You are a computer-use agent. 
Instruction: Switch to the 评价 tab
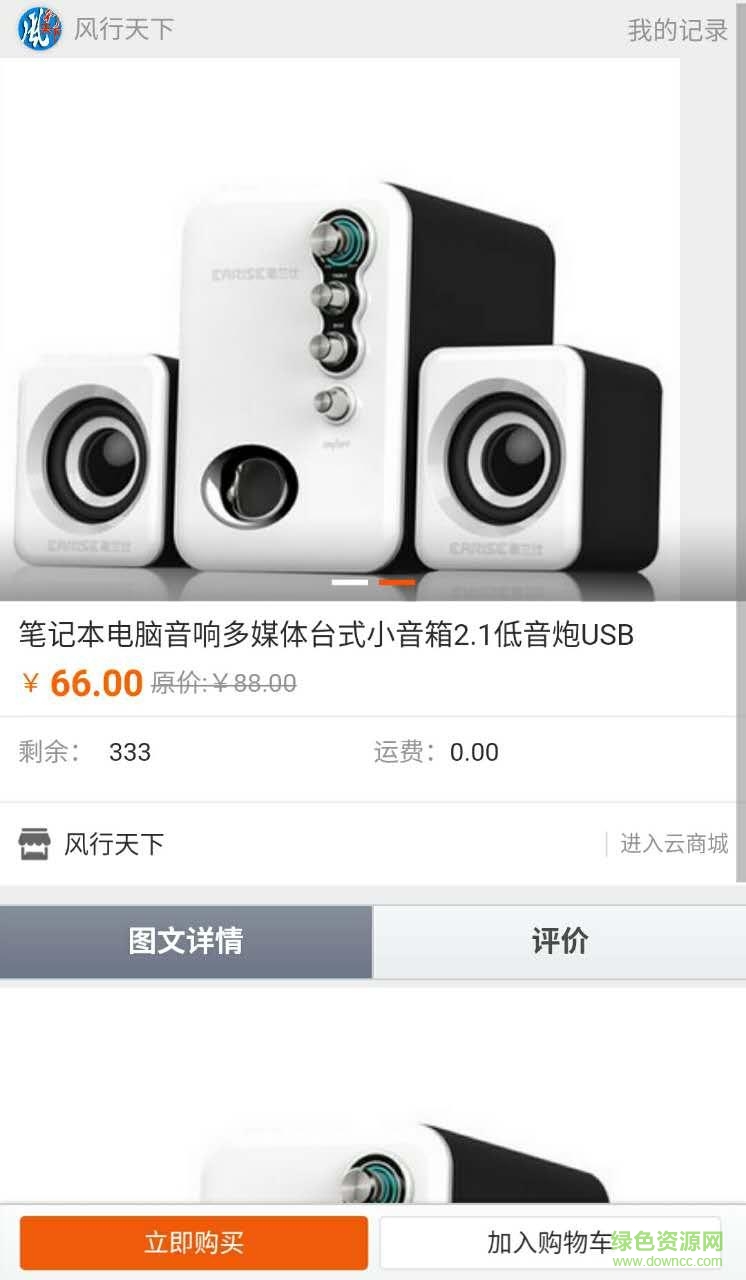(559, 941)
